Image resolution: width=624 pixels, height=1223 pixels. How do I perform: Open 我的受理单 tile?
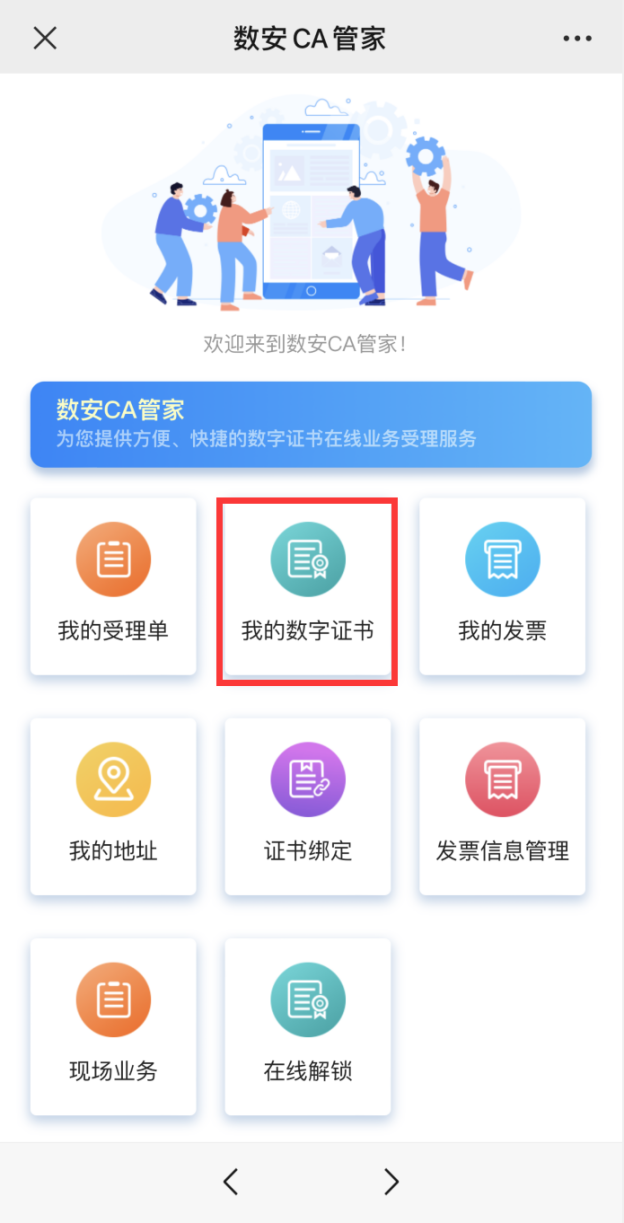(113, 586)
